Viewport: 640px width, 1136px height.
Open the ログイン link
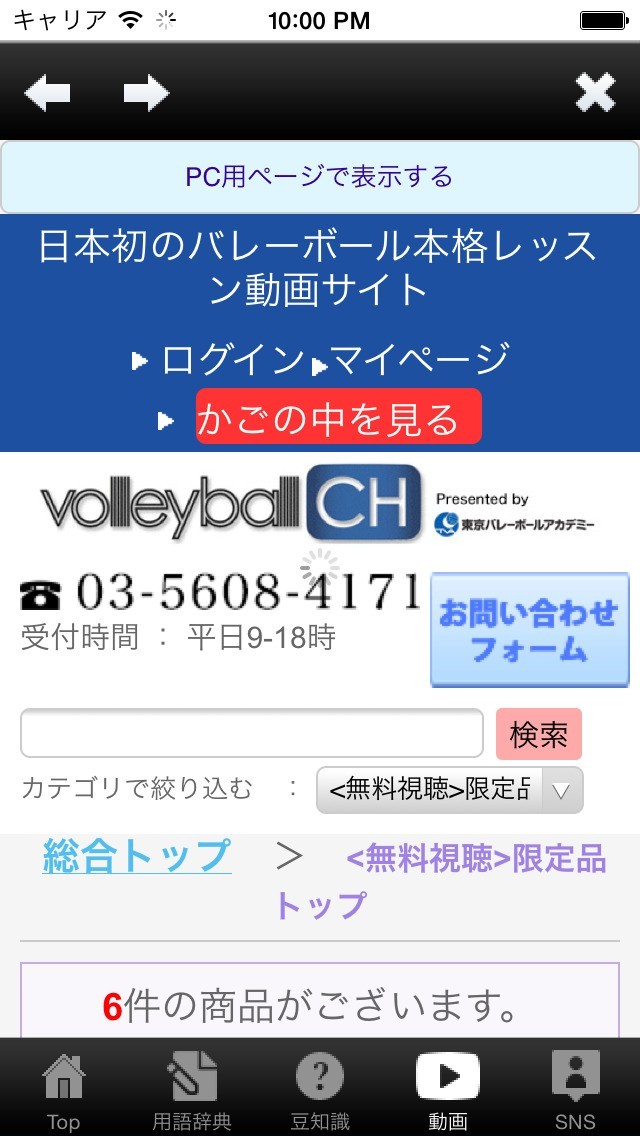click(x=231, y=360)
